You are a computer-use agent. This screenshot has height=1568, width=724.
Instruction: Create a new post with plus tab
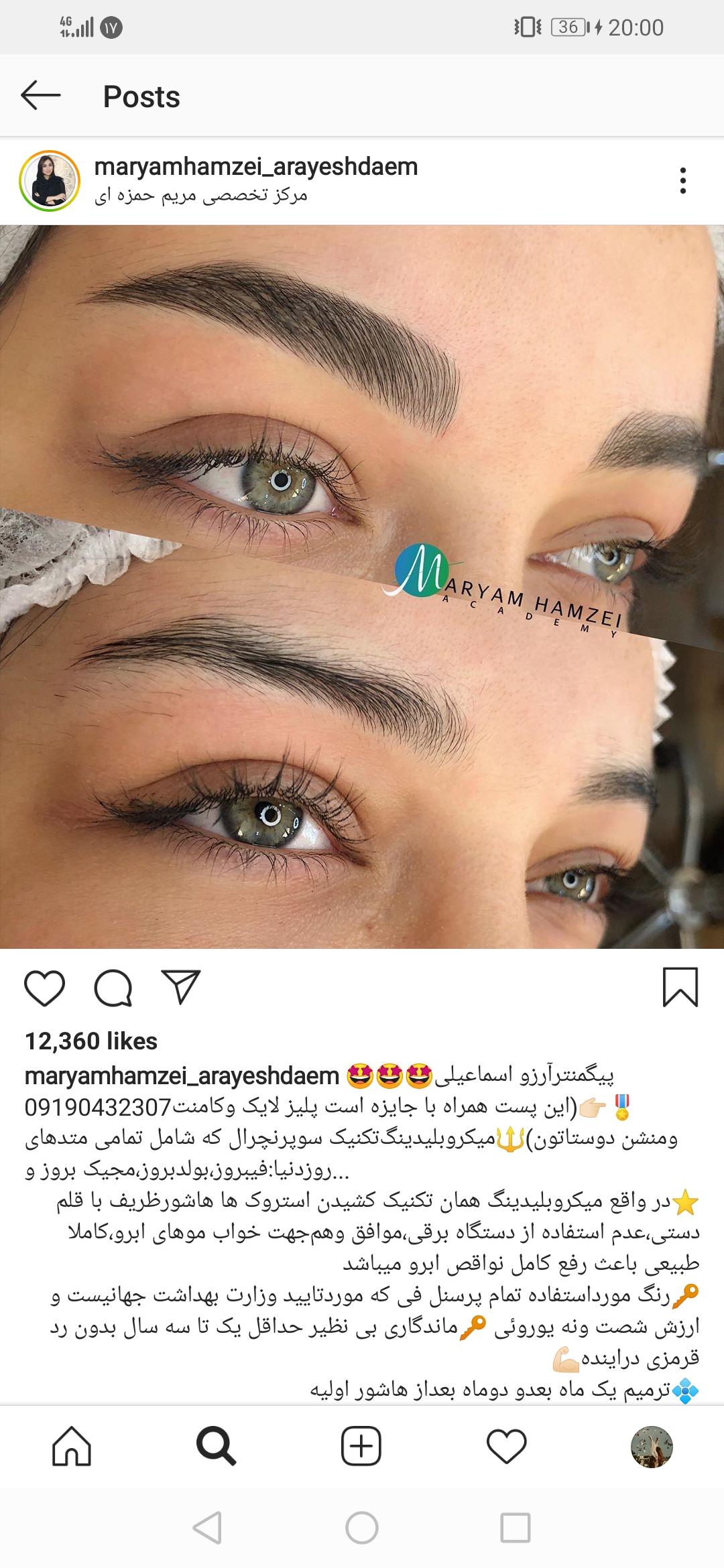[361, 1446]
